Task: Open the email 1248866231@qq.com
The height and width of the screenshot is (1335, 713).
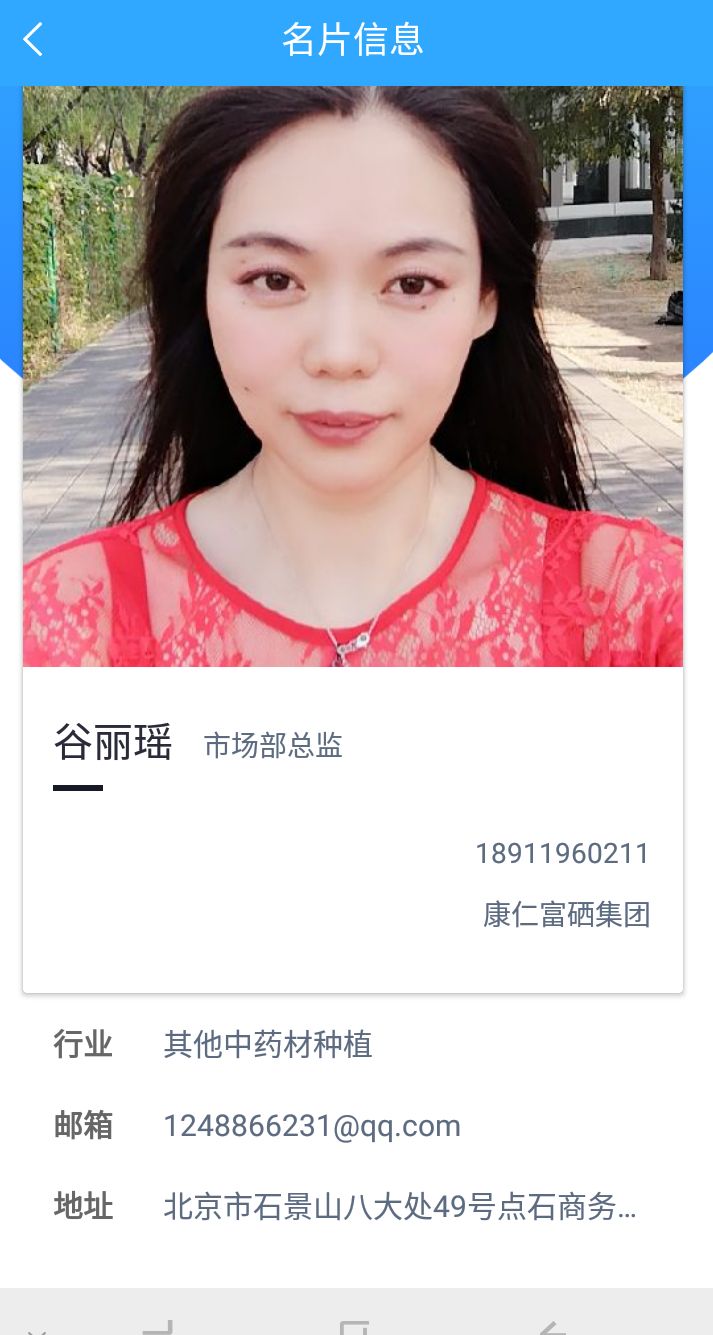Action: [312, 1126]
